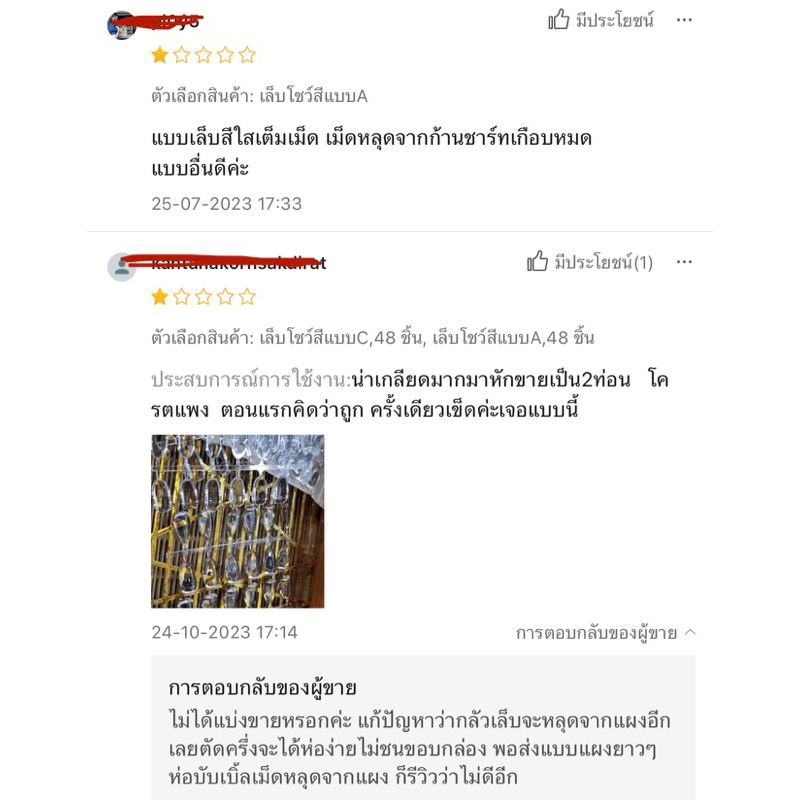Screen dimensions: 800x800
Task: Like the 24-10-2023 review with มีประโยชน์(1)
Action: point(590,262)
